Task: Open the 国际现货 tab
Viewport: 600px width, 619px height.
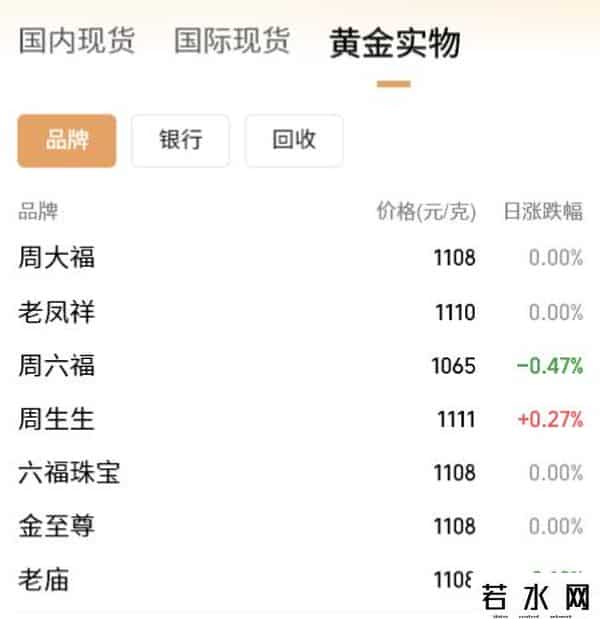Action: click(x=232, y=42)
